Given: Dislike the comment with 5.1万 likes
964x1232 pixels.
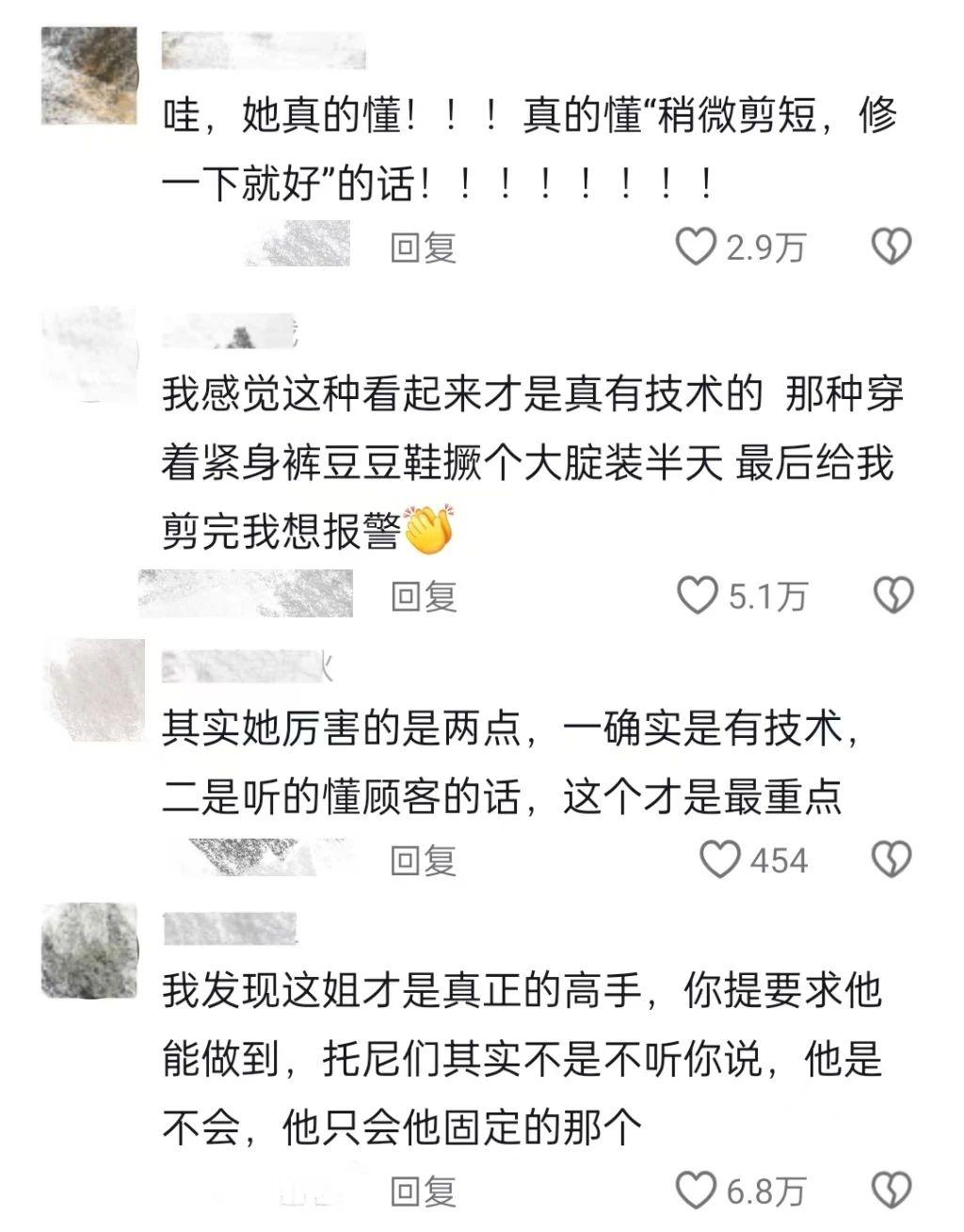Looking at the screenshot, I should (x=892, y=596).
